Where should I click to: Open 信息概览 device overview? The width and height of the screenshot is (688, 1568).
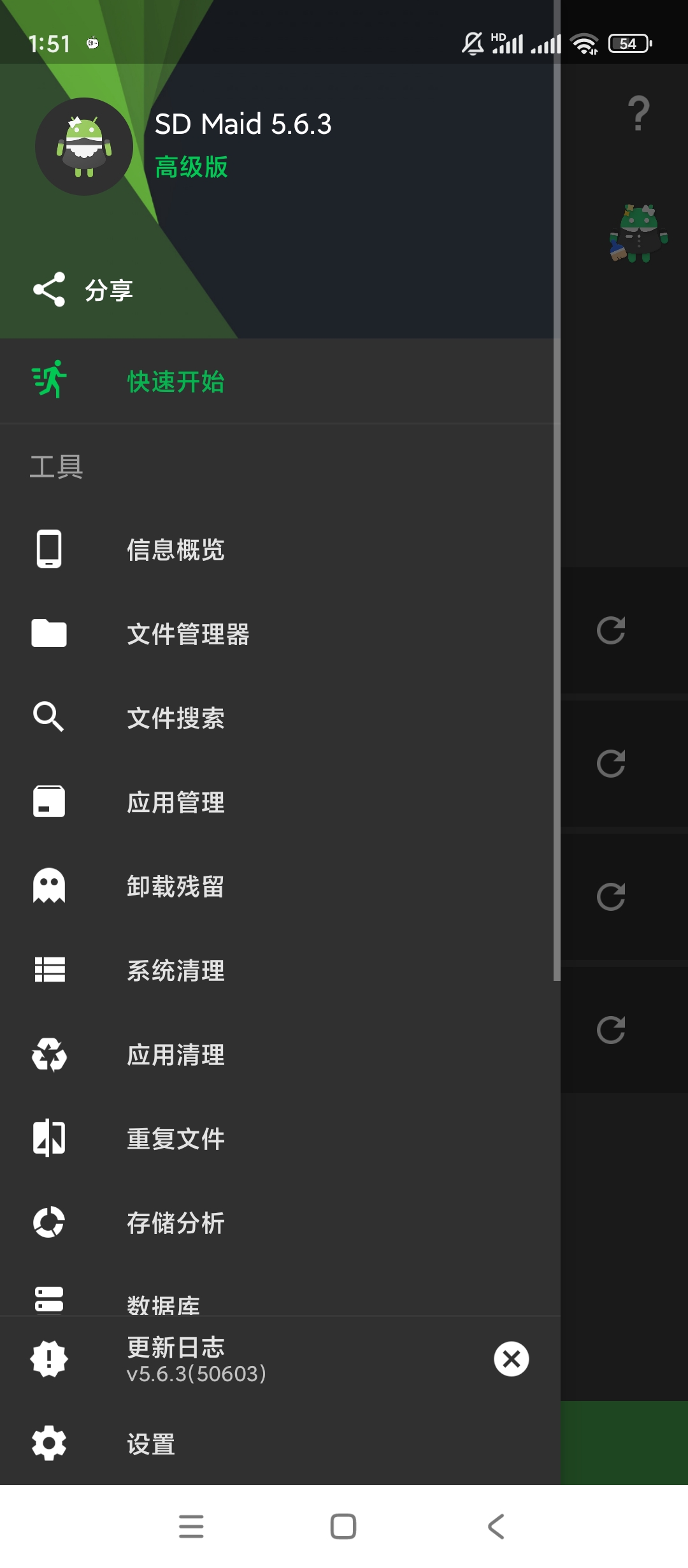click(x=176, y=549)
